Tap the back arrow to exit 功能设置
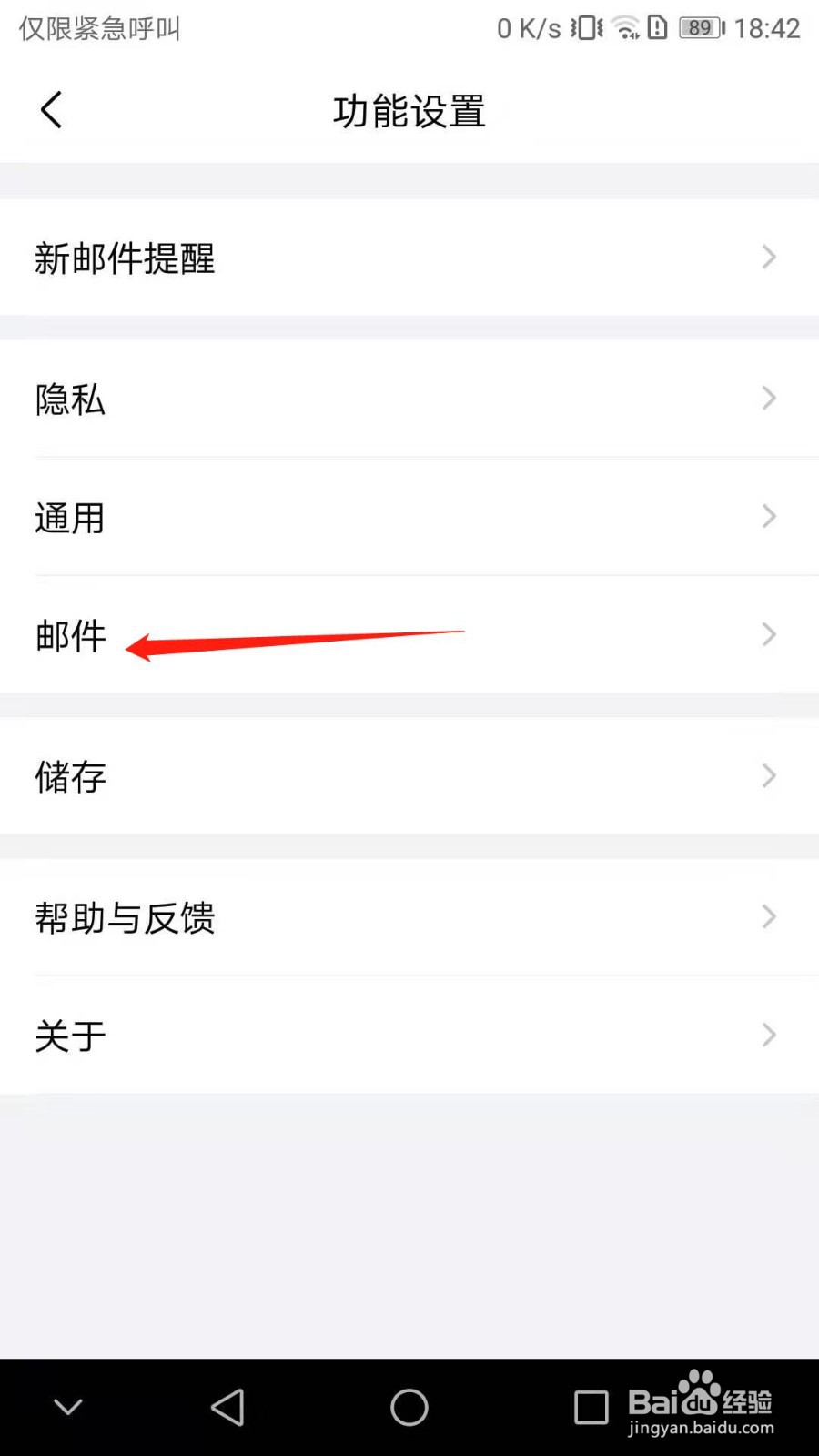Viewport: 819px width, 1456px height. click(51, 109)
